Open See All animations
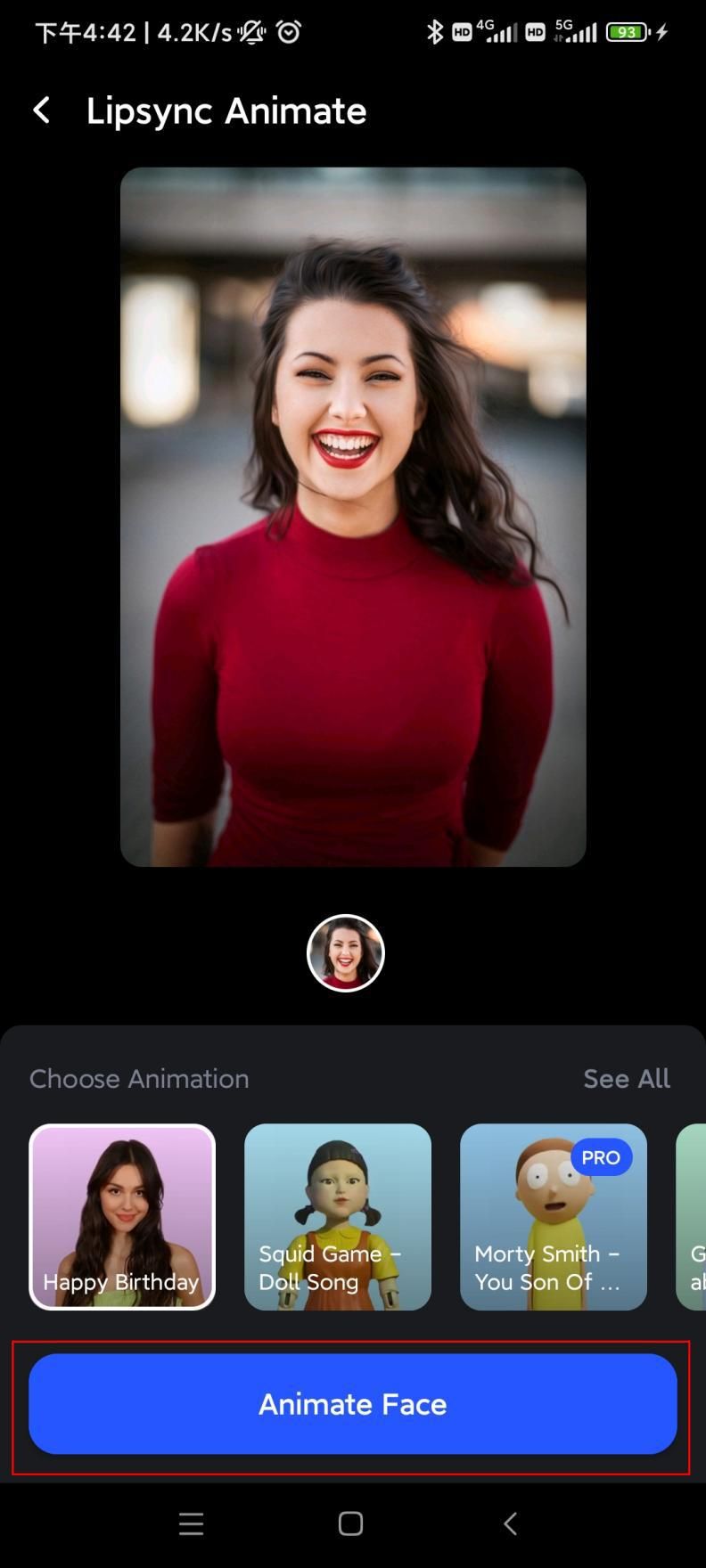 [x=626, y=1078]
